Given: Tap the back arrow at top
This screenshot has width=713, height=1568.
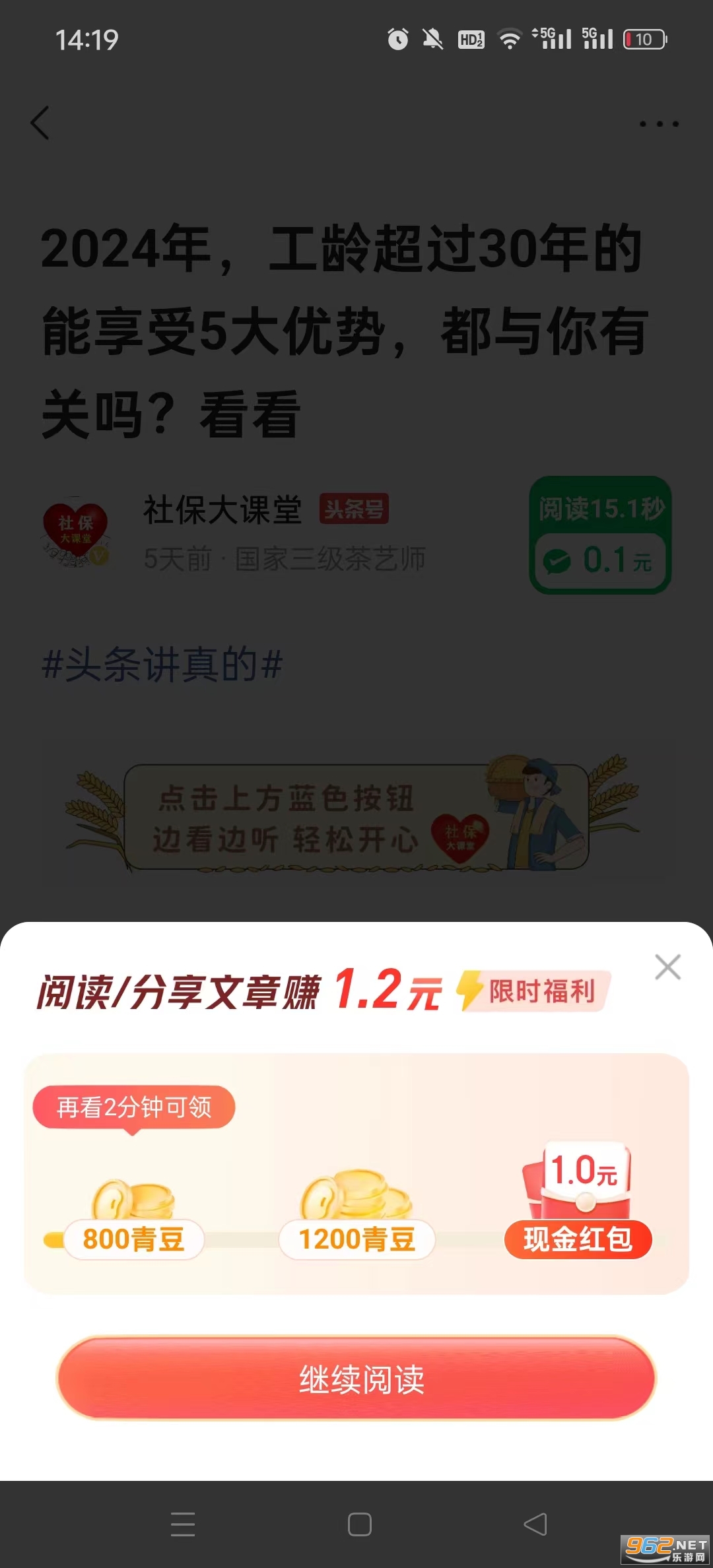Looking at the screenshot, I should coord(40,123).
